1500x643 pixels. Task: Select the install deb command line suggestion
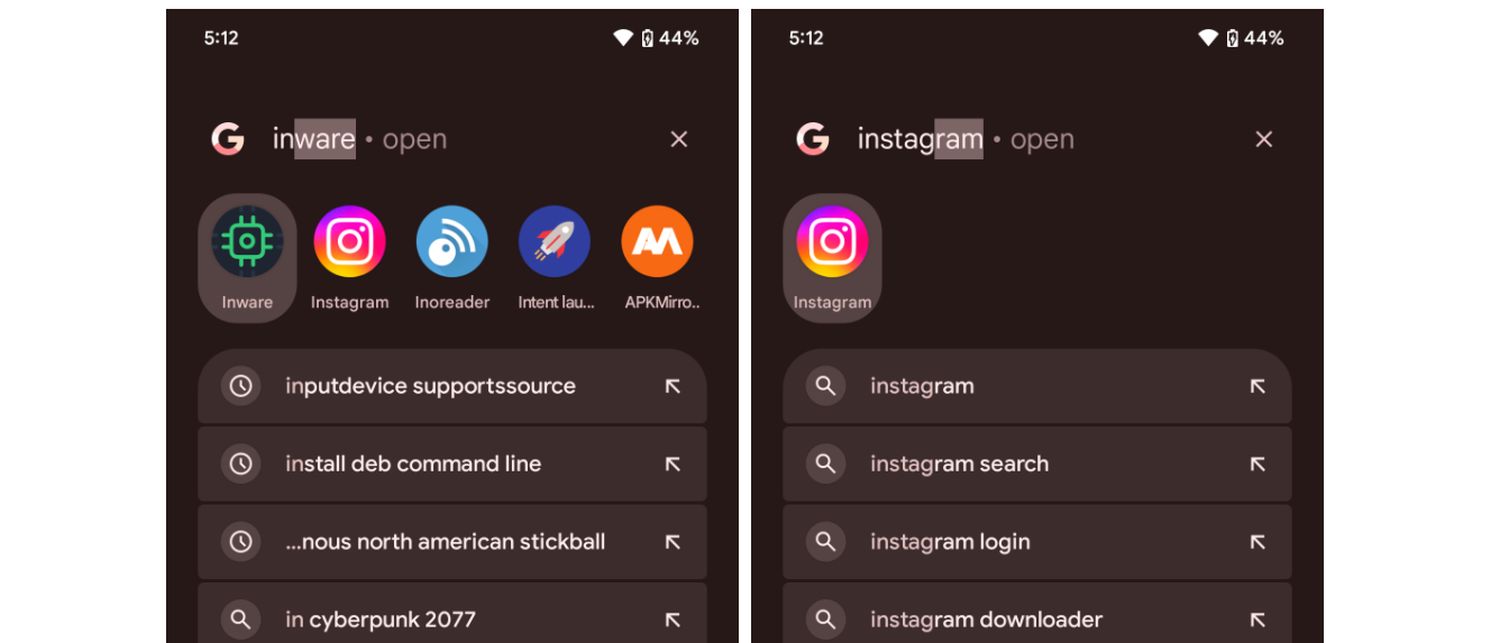413,464
